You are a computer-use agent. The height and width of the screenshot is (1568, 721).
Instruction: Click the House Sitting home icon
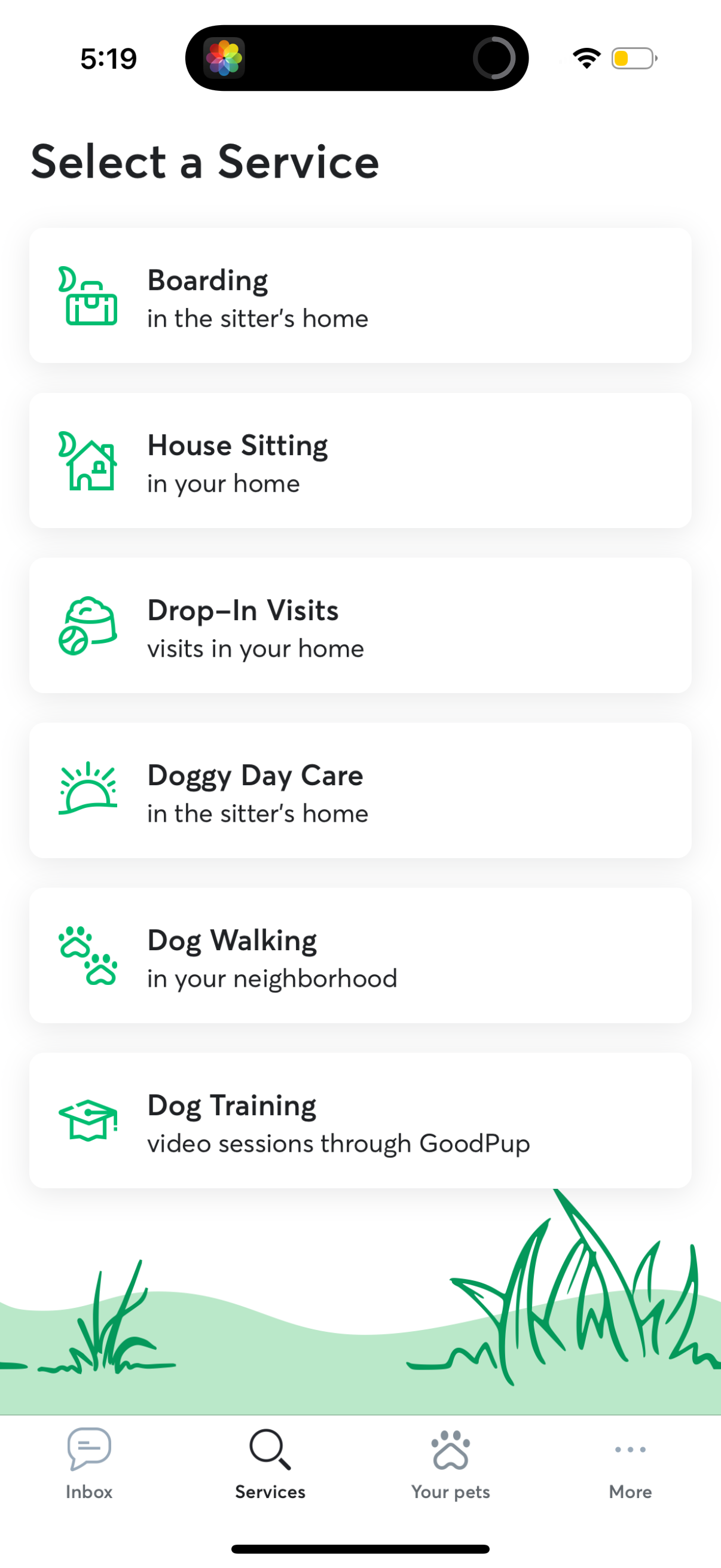coord(89,463)
